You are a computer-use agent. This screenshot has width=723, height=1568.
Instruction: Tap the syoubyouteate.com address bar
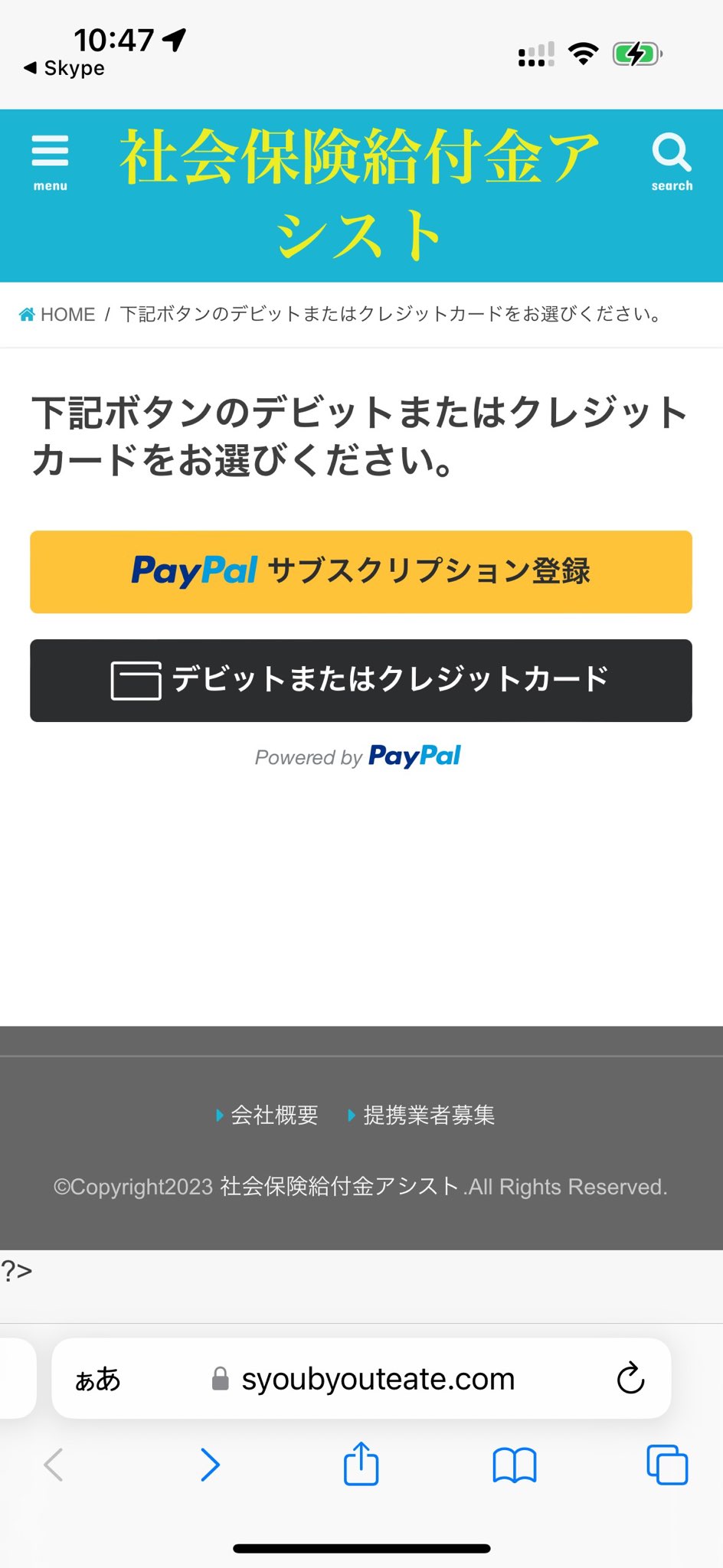click(x=378, y=1380)
